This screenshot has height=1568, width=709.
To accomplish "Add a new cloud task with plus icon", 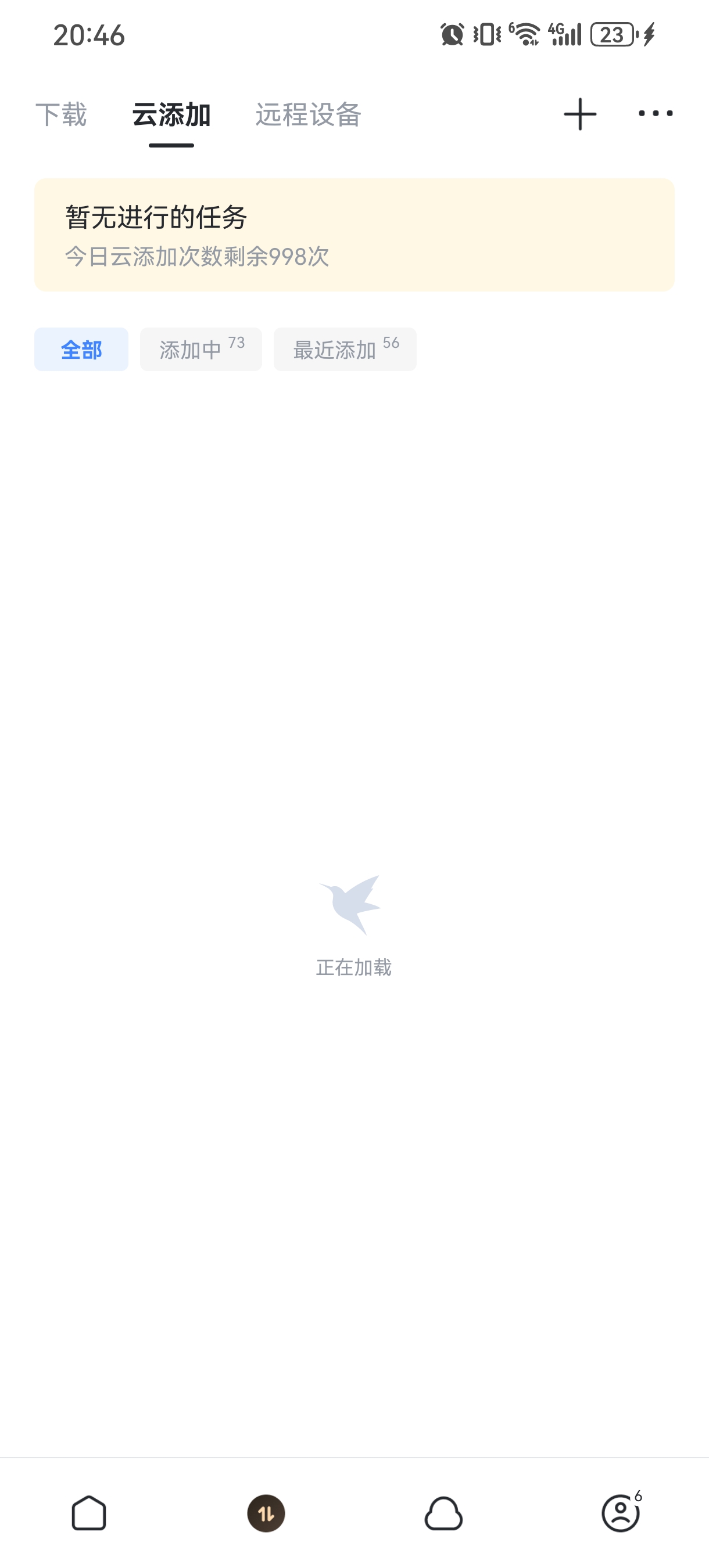I will (x=579, y=114).
